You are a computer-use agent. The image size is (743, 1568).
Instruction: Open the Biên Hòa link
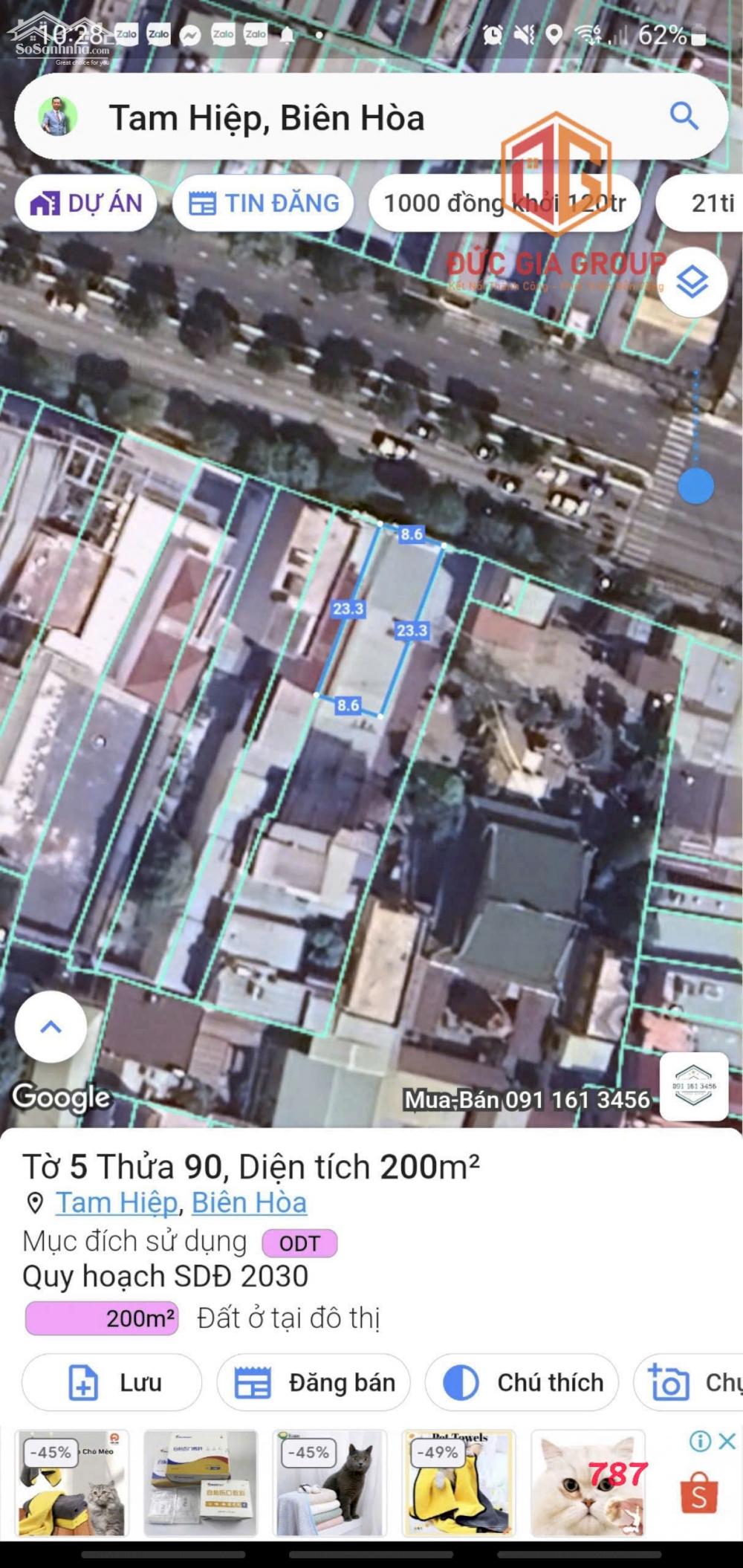(x=249, y=1202)
